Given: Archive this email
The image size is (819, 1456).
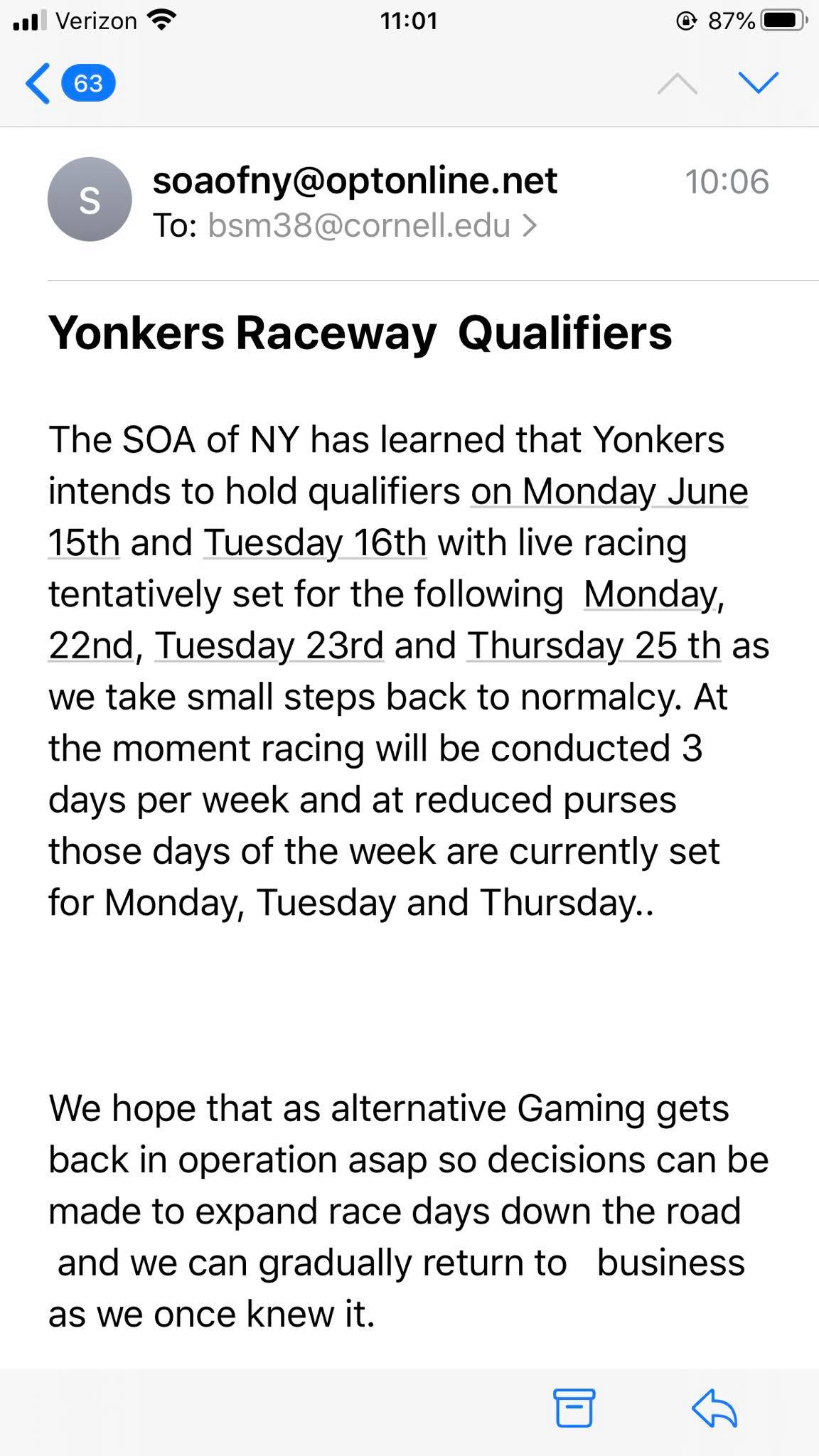Looking at the screenshot, I should click(x=574, y=1407).
